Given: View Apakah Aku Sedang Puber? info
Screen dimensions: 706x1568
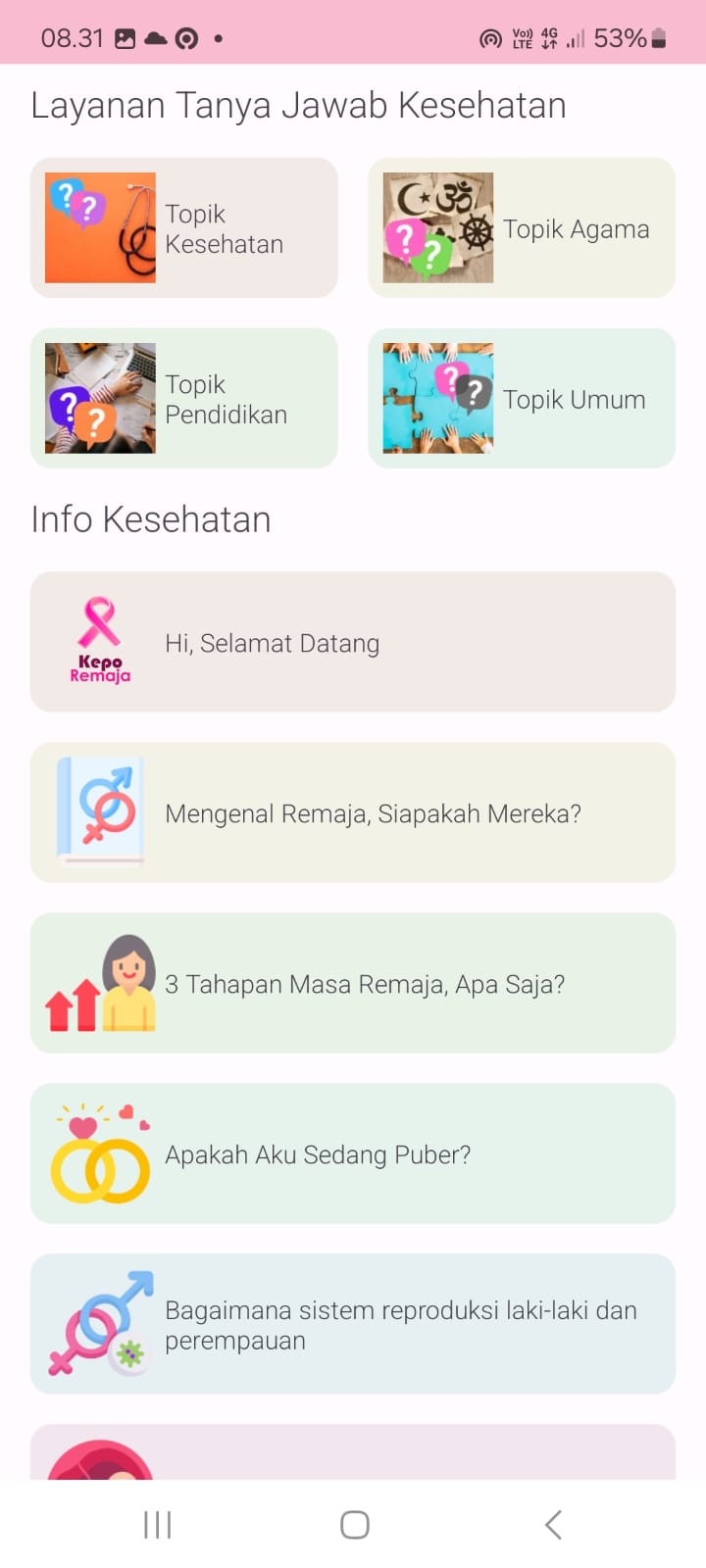Looking at the screenshot, I should pos(353,1154).
